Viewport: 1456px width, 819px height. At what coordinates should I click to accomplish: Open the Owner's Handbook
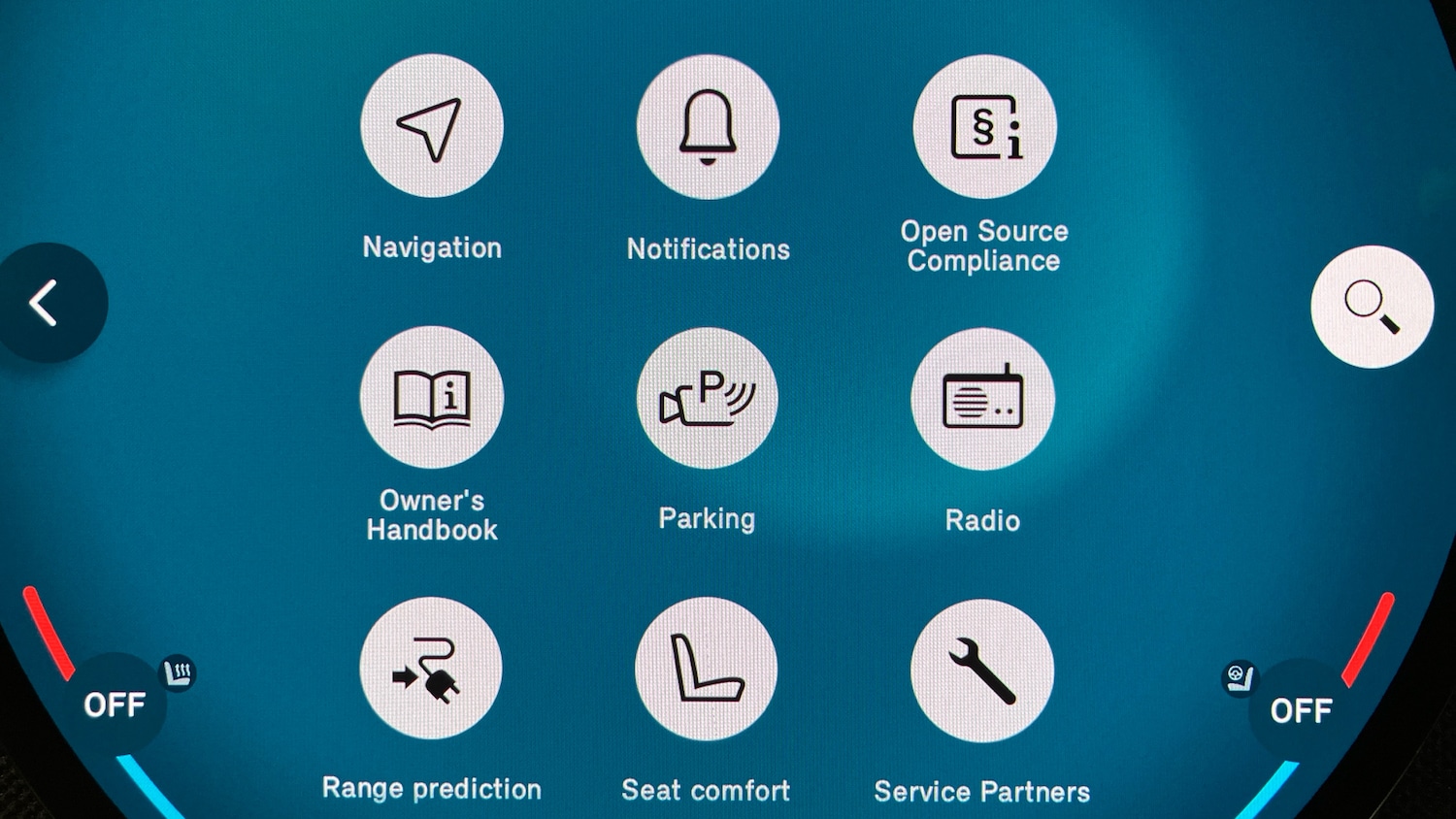(432, 398)
